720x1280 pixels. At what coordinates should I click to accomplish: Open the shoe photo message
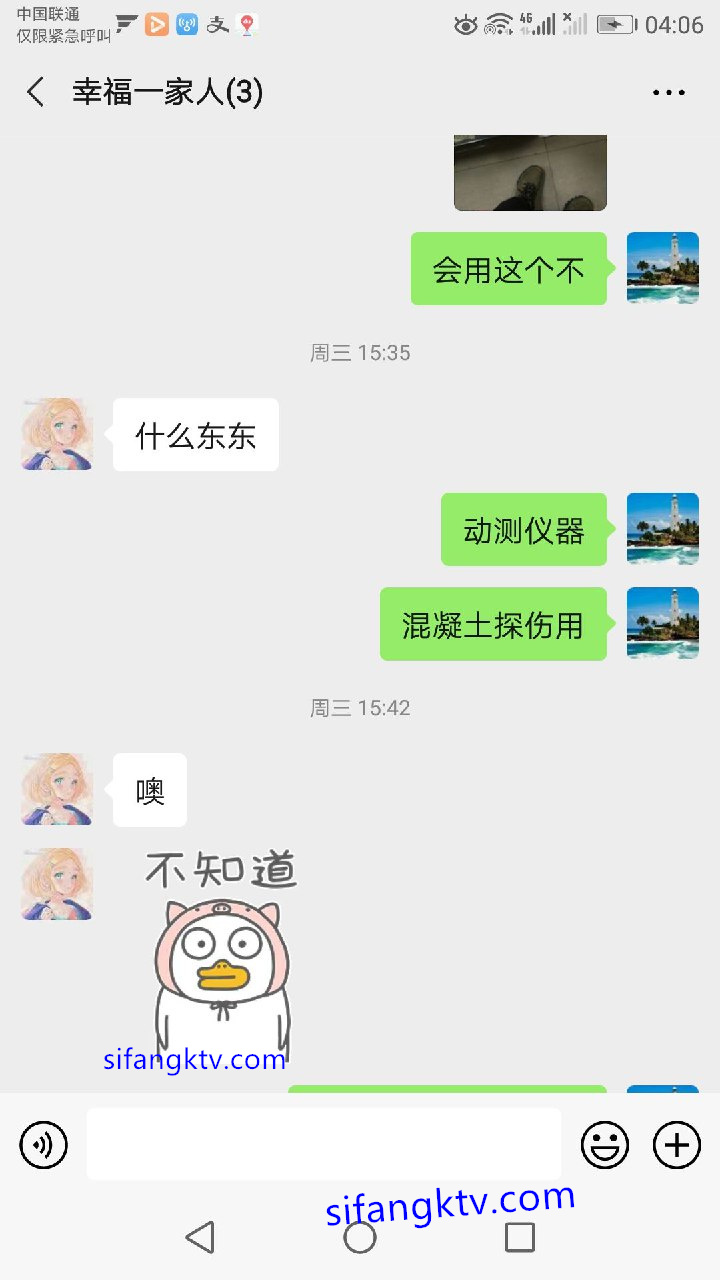pyautogui.click(x=530, y=173)
